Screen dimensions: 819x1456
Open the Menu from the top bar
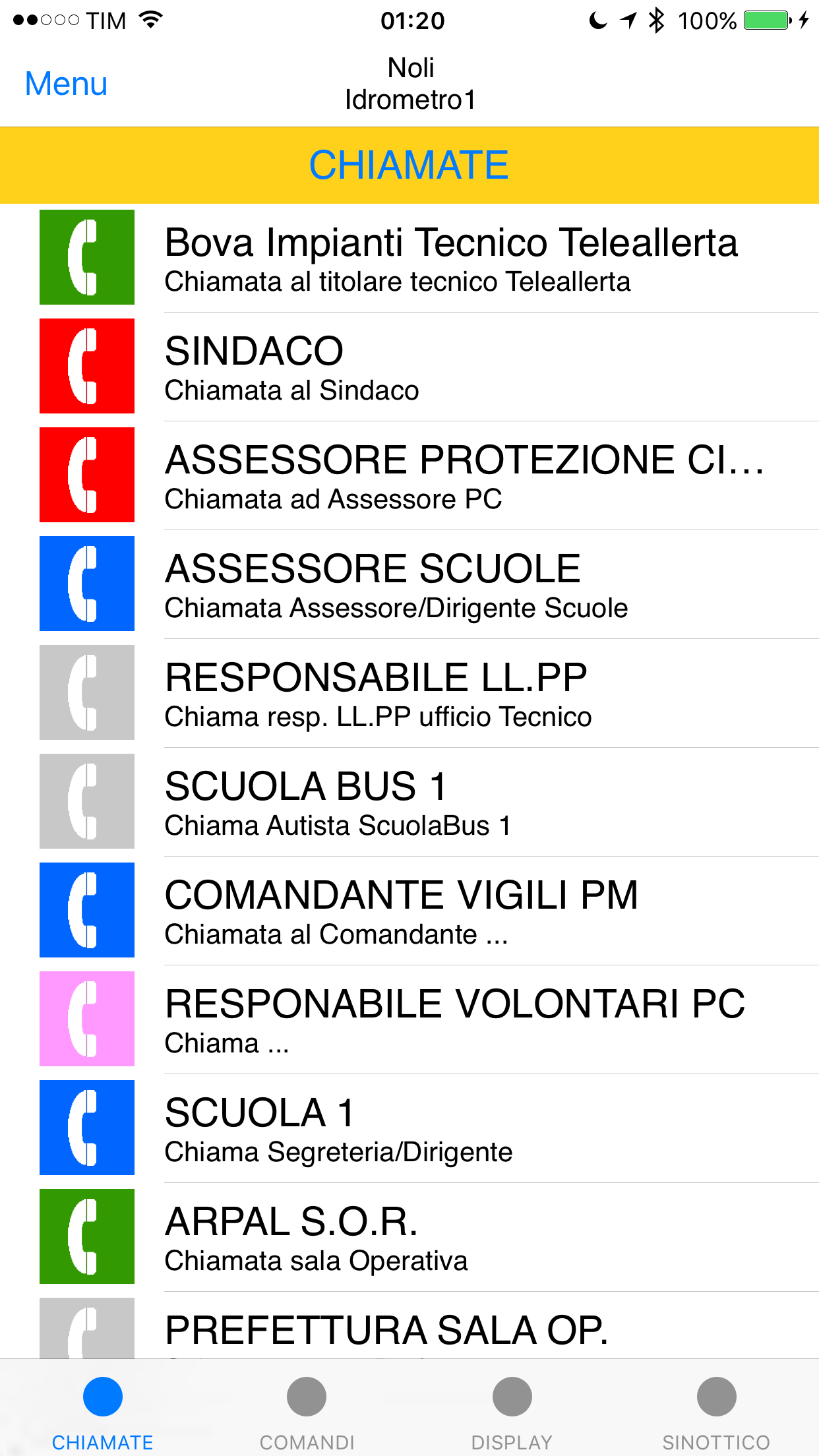(x=65, y=84)
